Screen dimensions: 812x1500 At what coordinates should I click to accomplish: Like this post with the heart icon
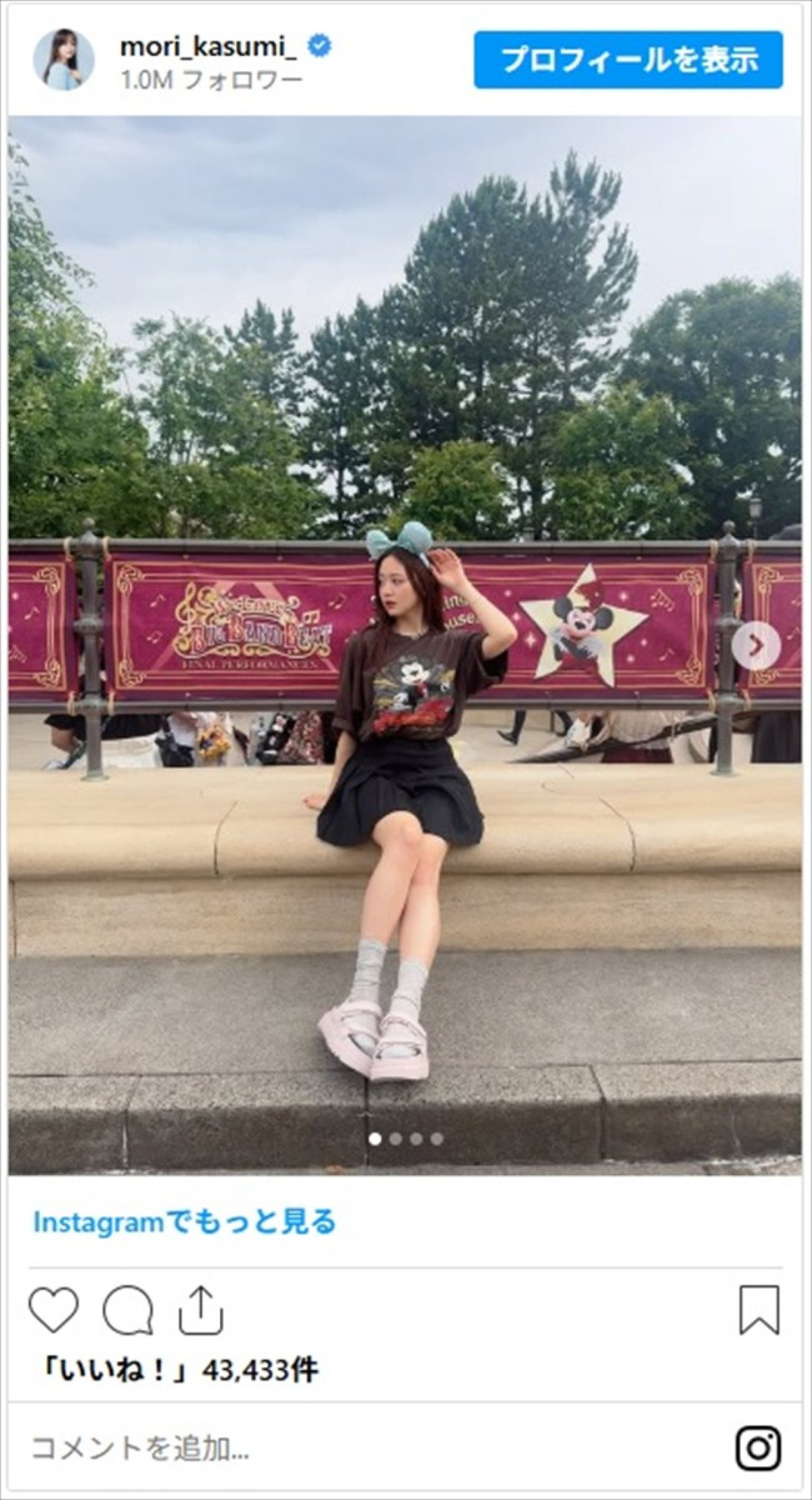point(54,1310)
